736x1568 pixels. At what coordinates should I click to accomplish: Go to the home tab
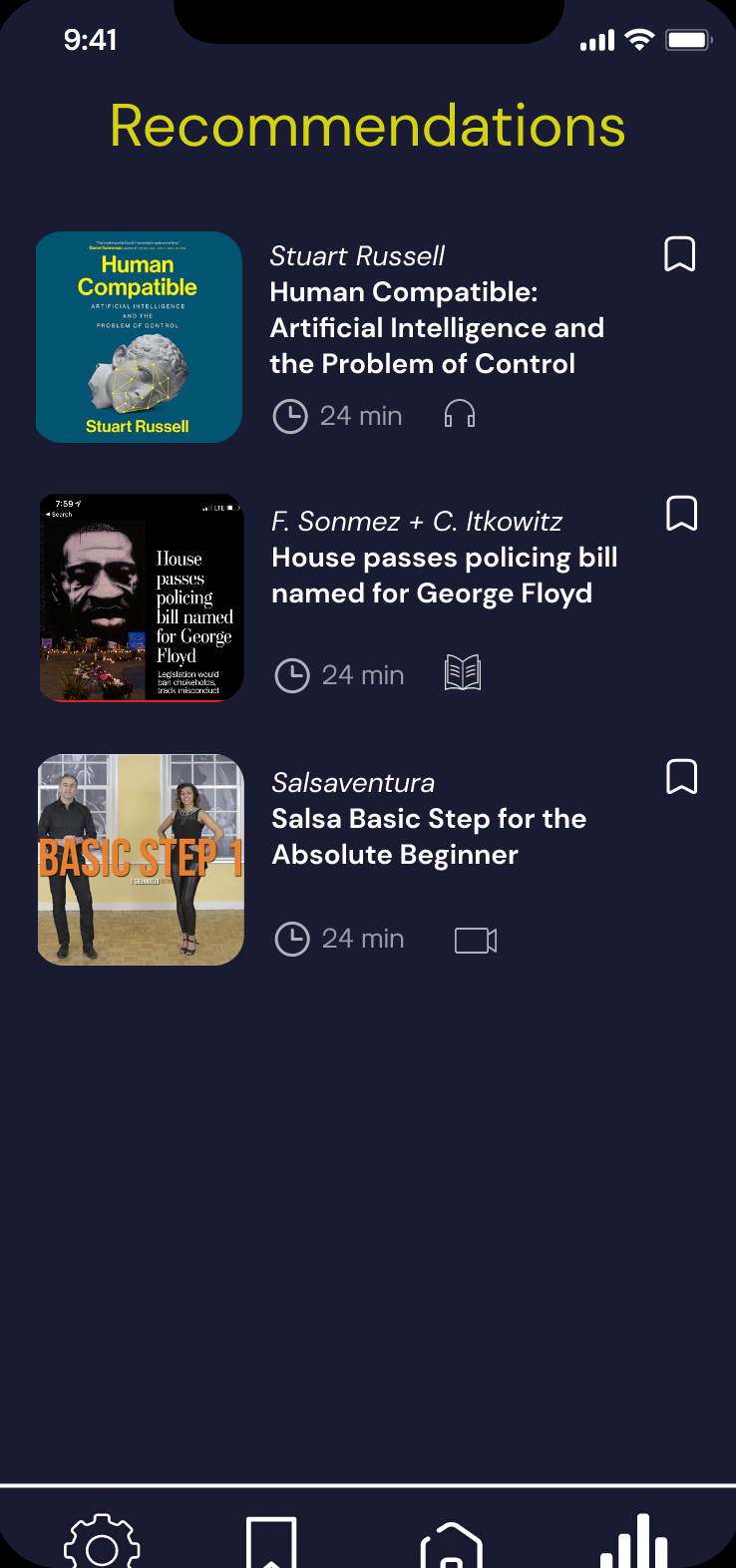coord(452,1544)
